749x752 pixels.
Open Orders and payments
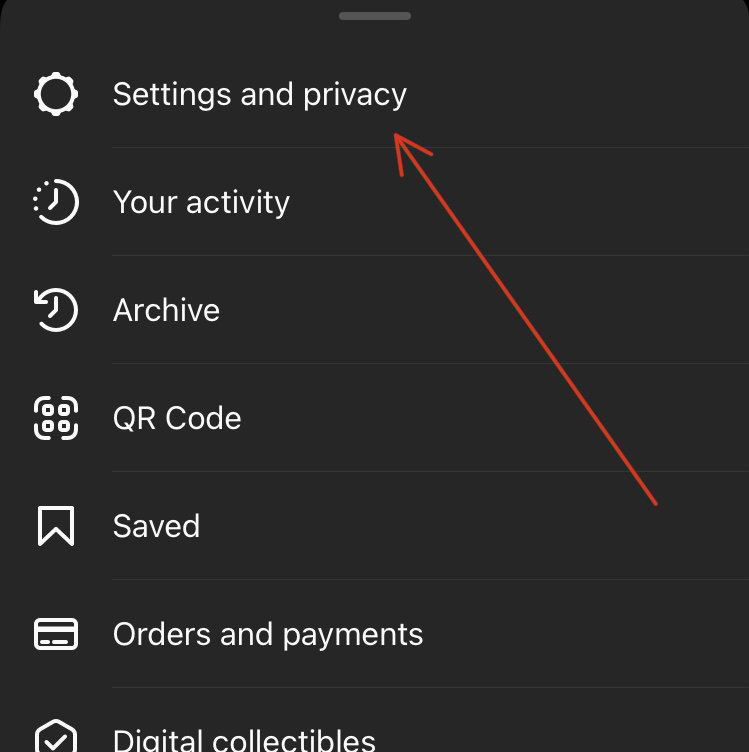pyautogui.click(x=267, y=634)
